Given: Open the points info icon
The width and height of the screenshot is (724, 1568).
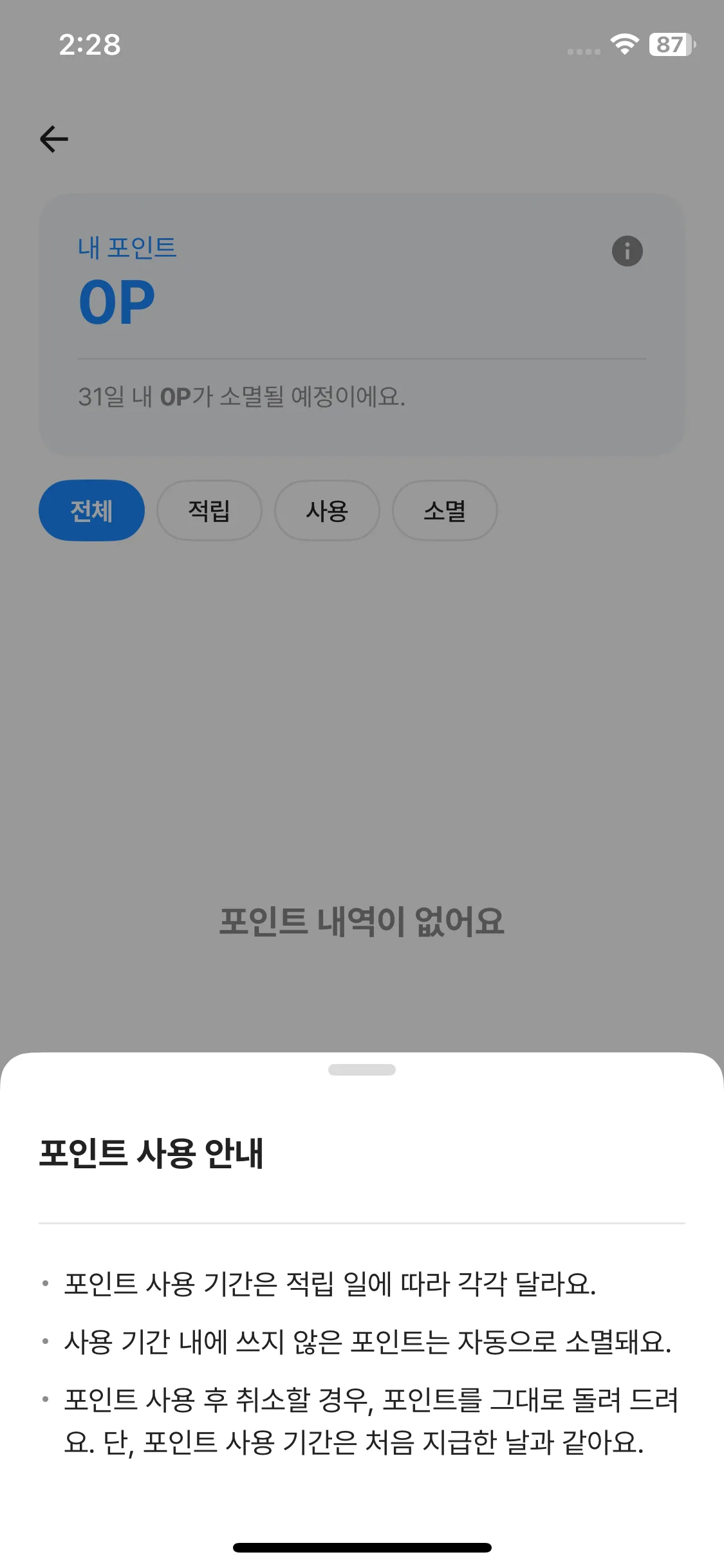Looking at the screenshot, I should point(627,251).
